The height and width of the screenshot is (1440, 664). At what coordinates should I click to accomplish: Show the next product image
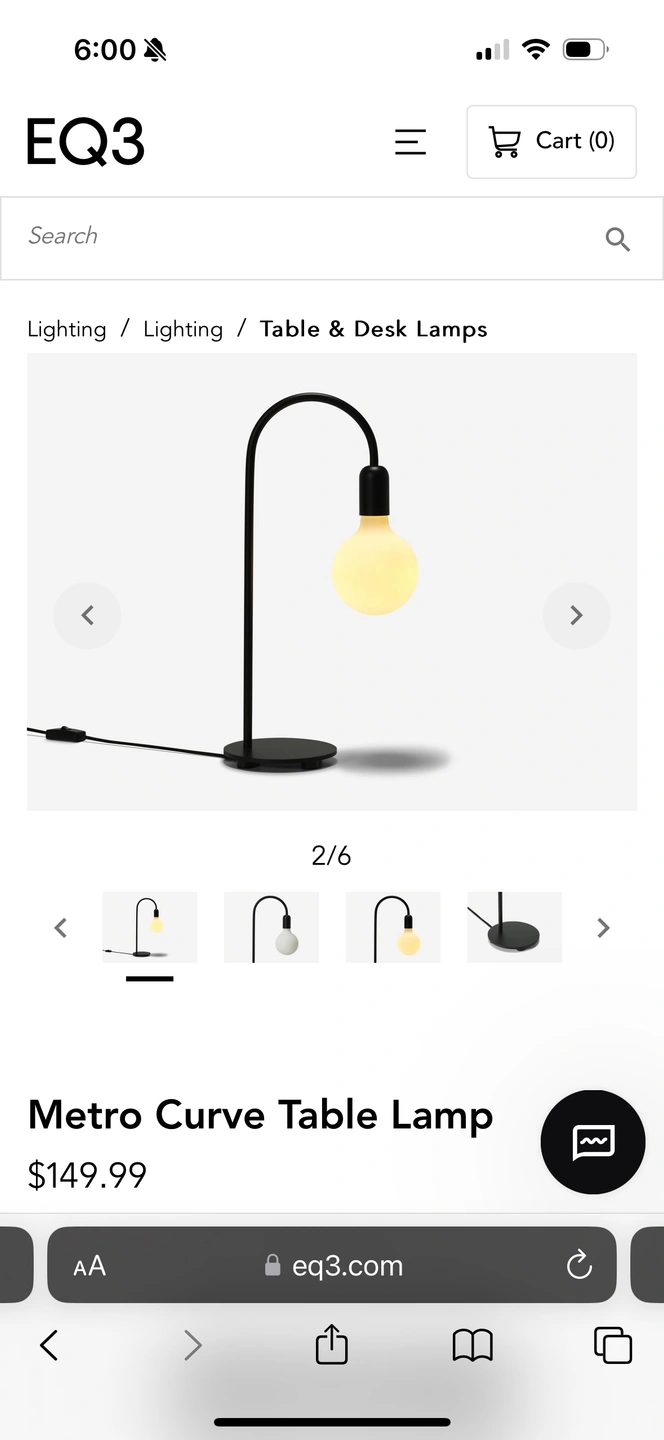576,615
